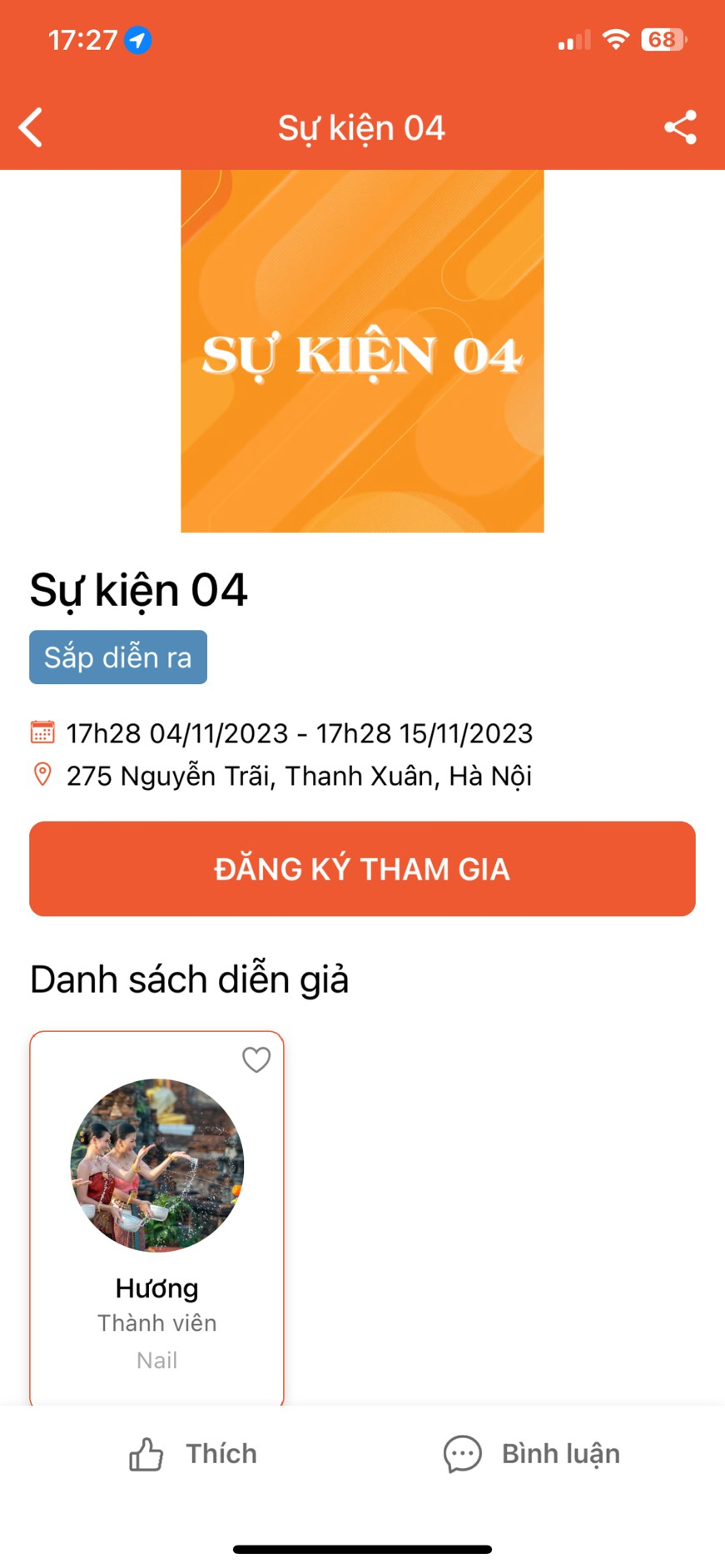Viewport: 725px width, 1568px height.
Task: Open Bình luận comments
Action: point(532,1454)
